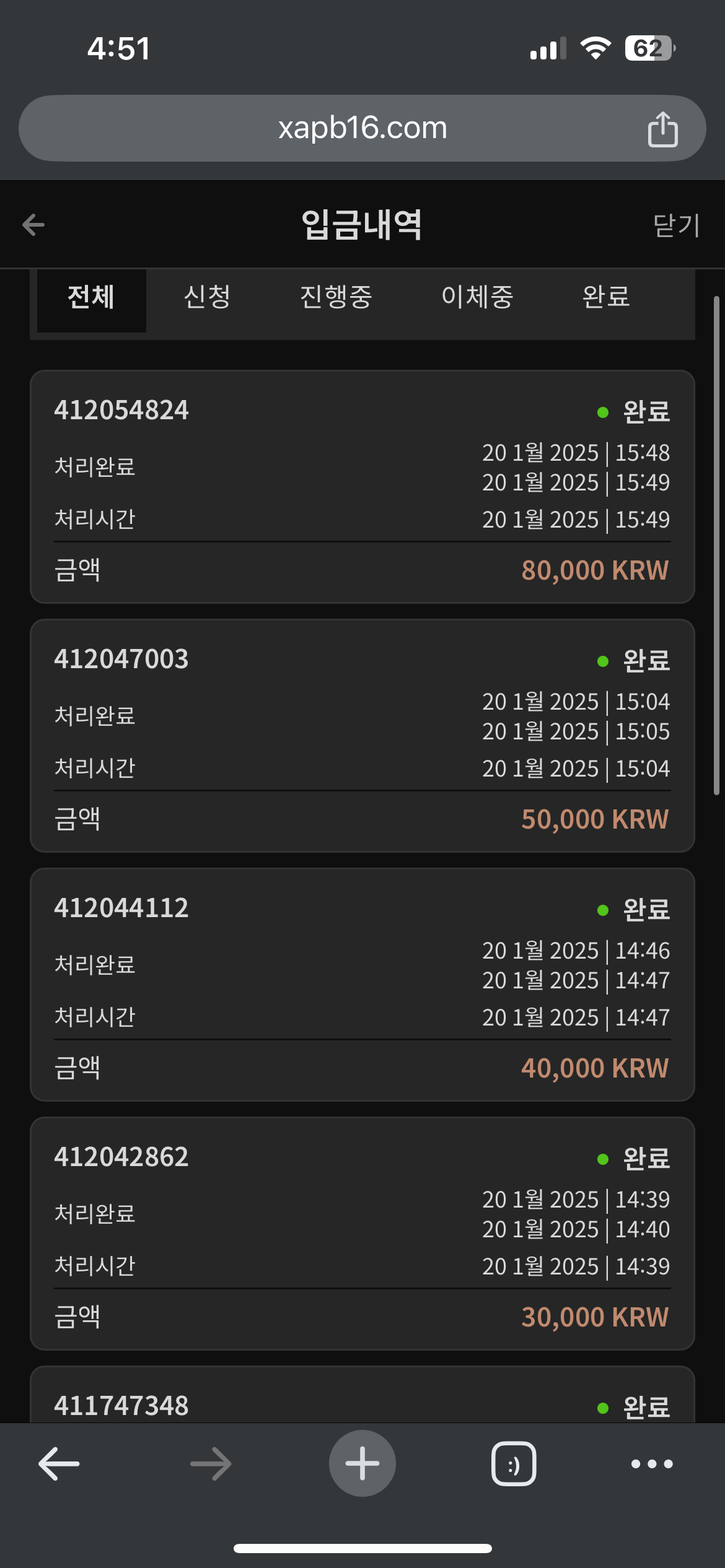Open the browser's more options menu

(x=651, y=1464)
